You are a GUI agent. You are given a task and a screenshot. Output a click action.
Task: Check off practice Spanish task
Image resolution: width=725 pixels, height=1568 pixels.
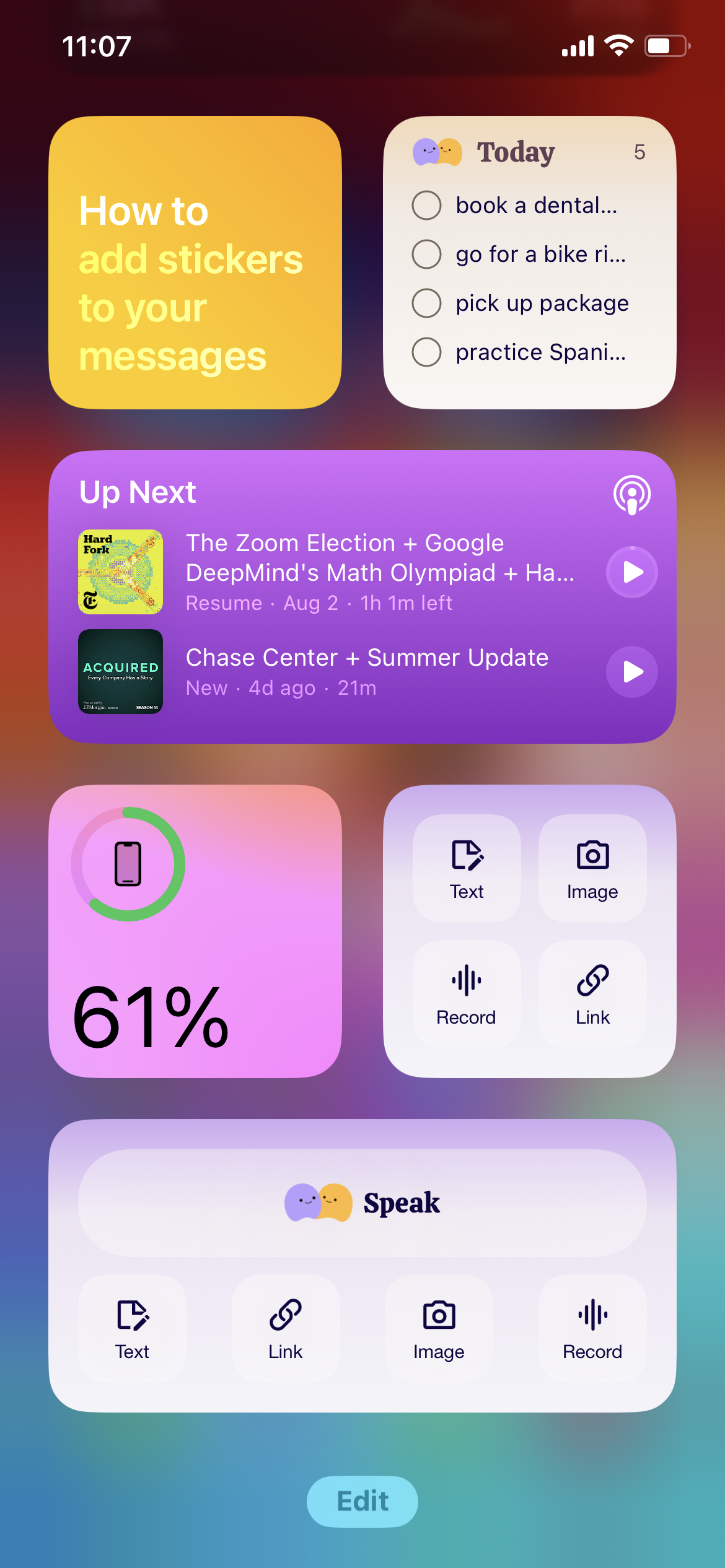pos(427,352)
